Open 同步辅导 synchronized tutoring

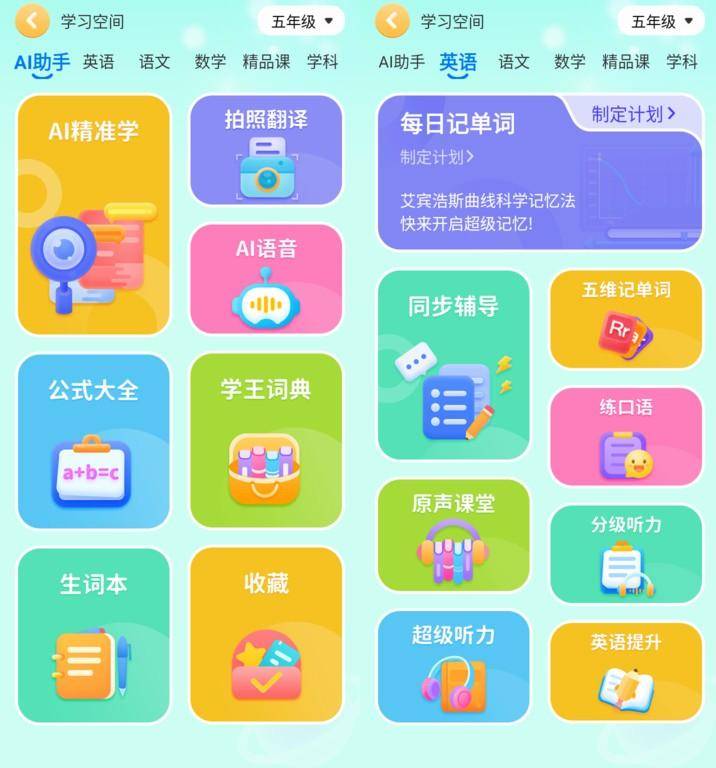tap(453, 365)
